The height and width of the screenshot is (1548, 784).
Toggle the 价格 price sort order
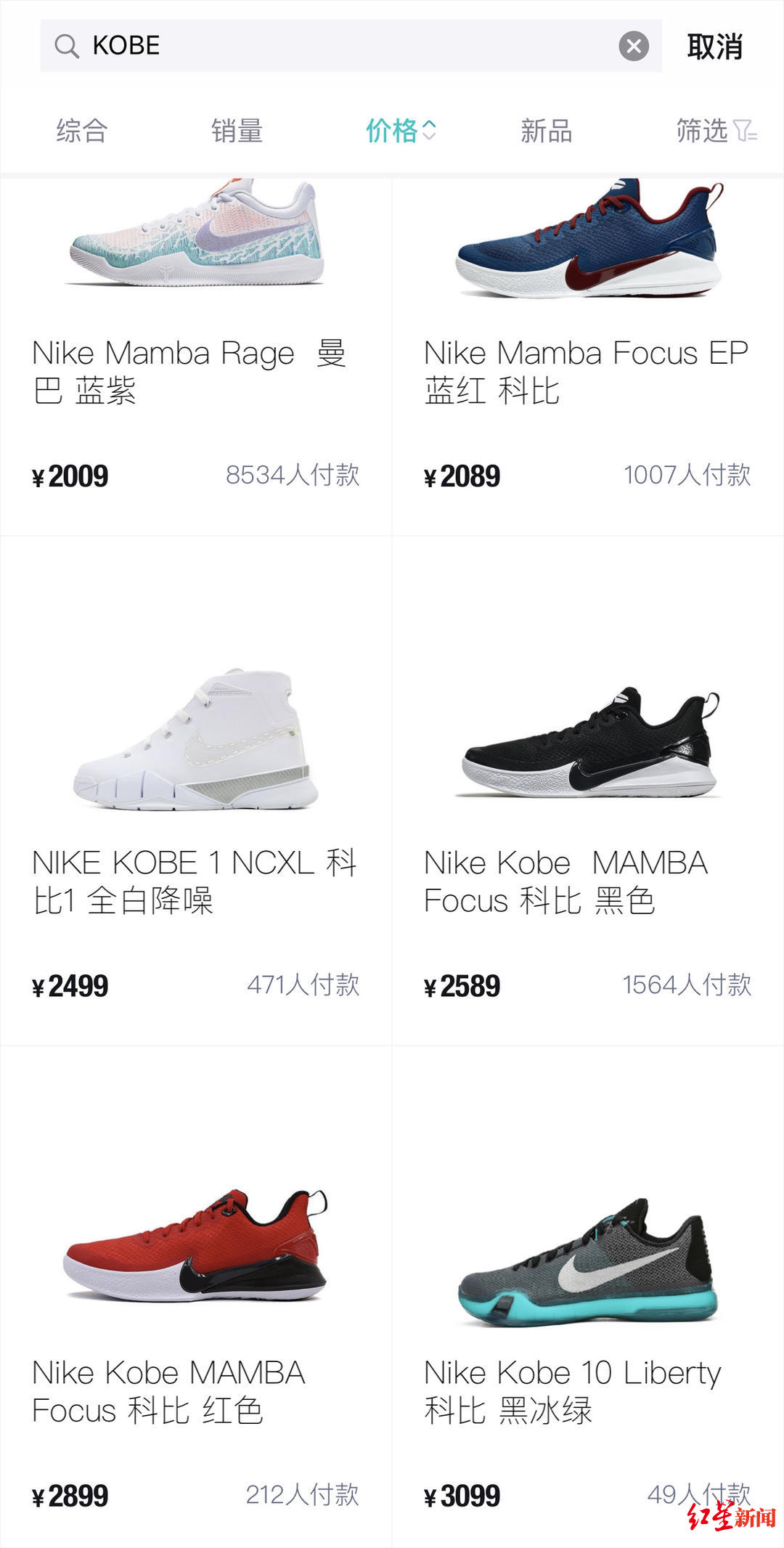coord(400,131)
